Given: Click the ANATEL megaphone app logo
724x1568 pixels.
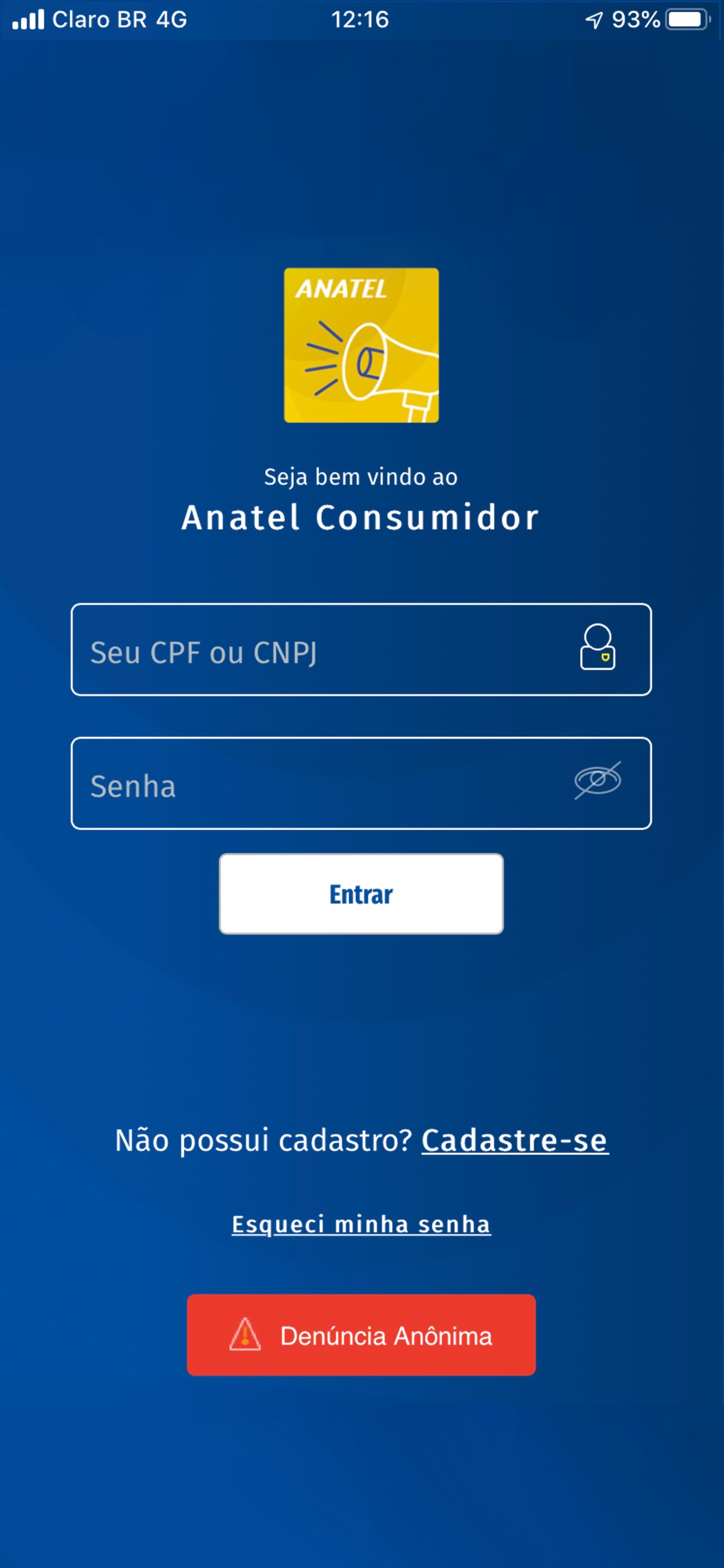Looking at the screenshot, I should point(361,345).
